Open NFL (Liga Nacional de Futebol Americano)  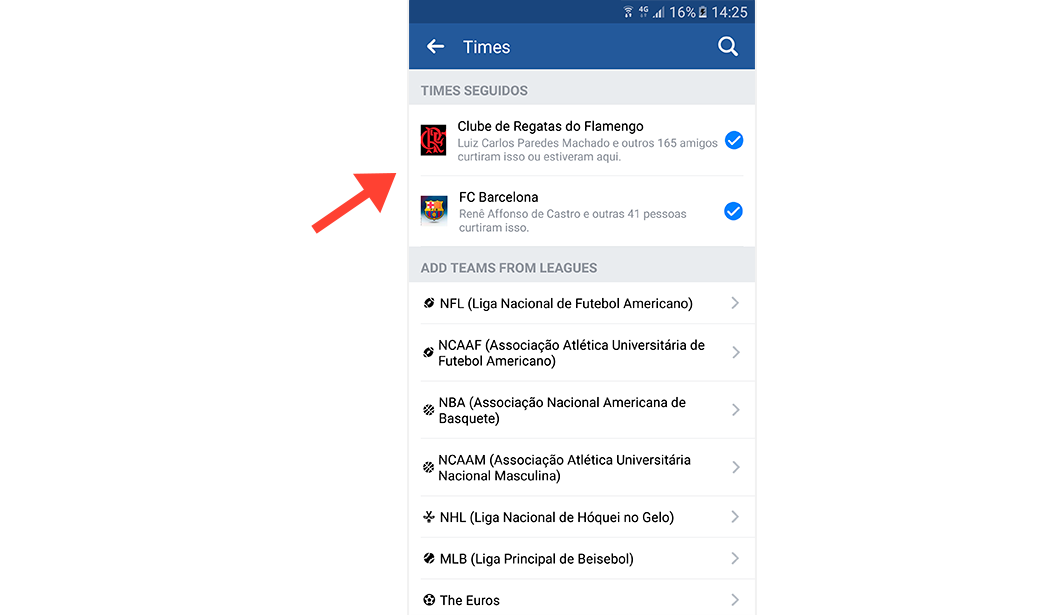[580, 303]
